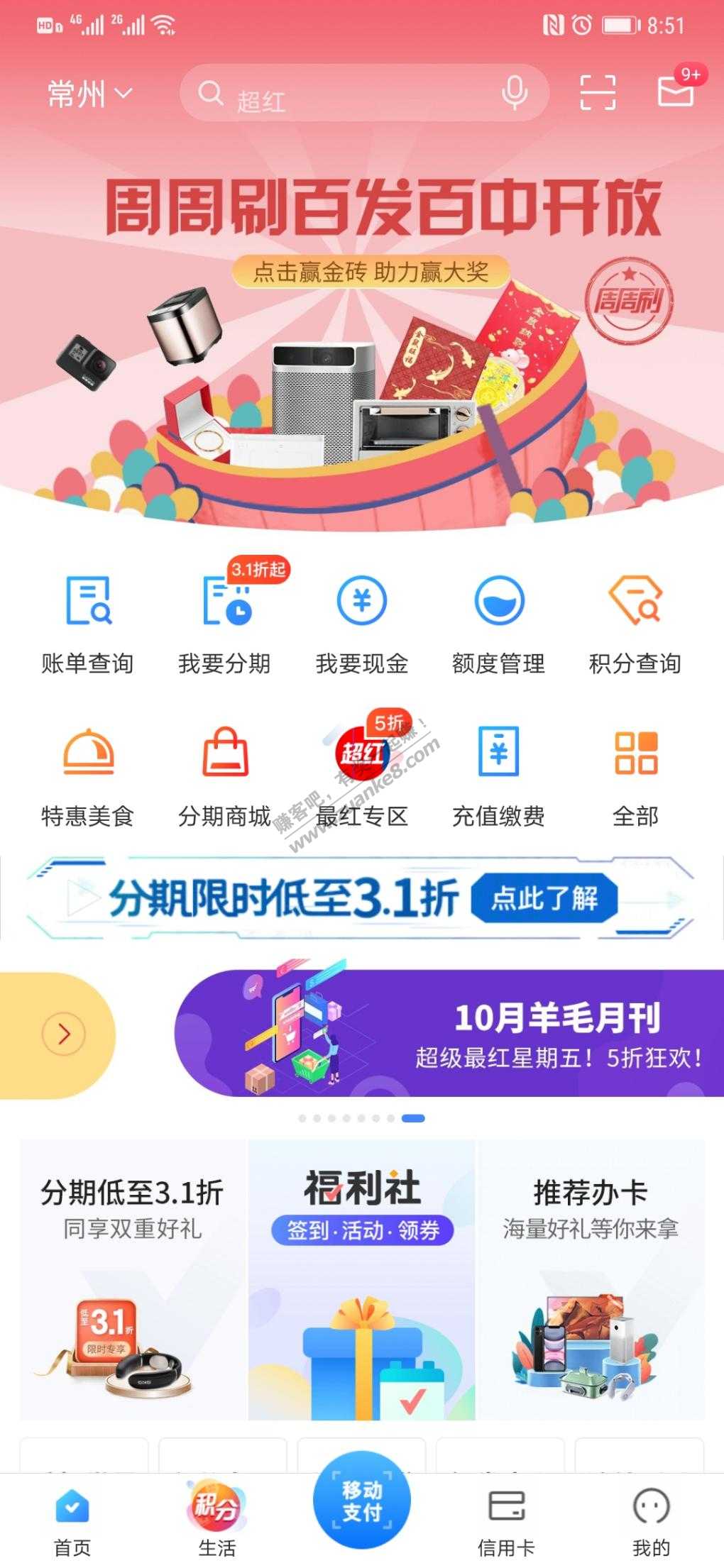724x1568 pixels.
Task: Tap the 点此了解 button
Action: (544, 899)
